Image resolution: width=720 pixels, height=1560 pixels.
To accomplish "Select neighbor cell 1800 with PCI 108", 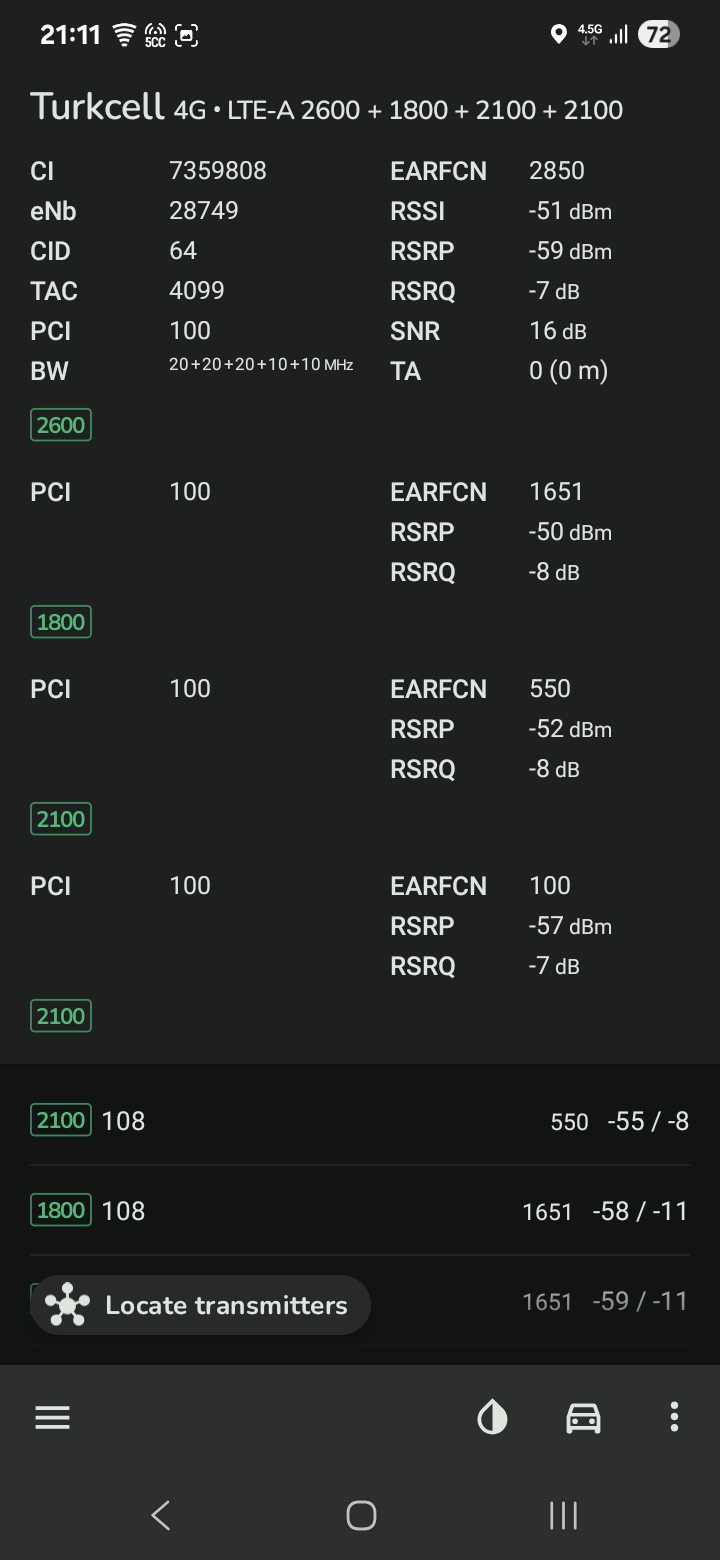I will click(x=360, y=1210).
